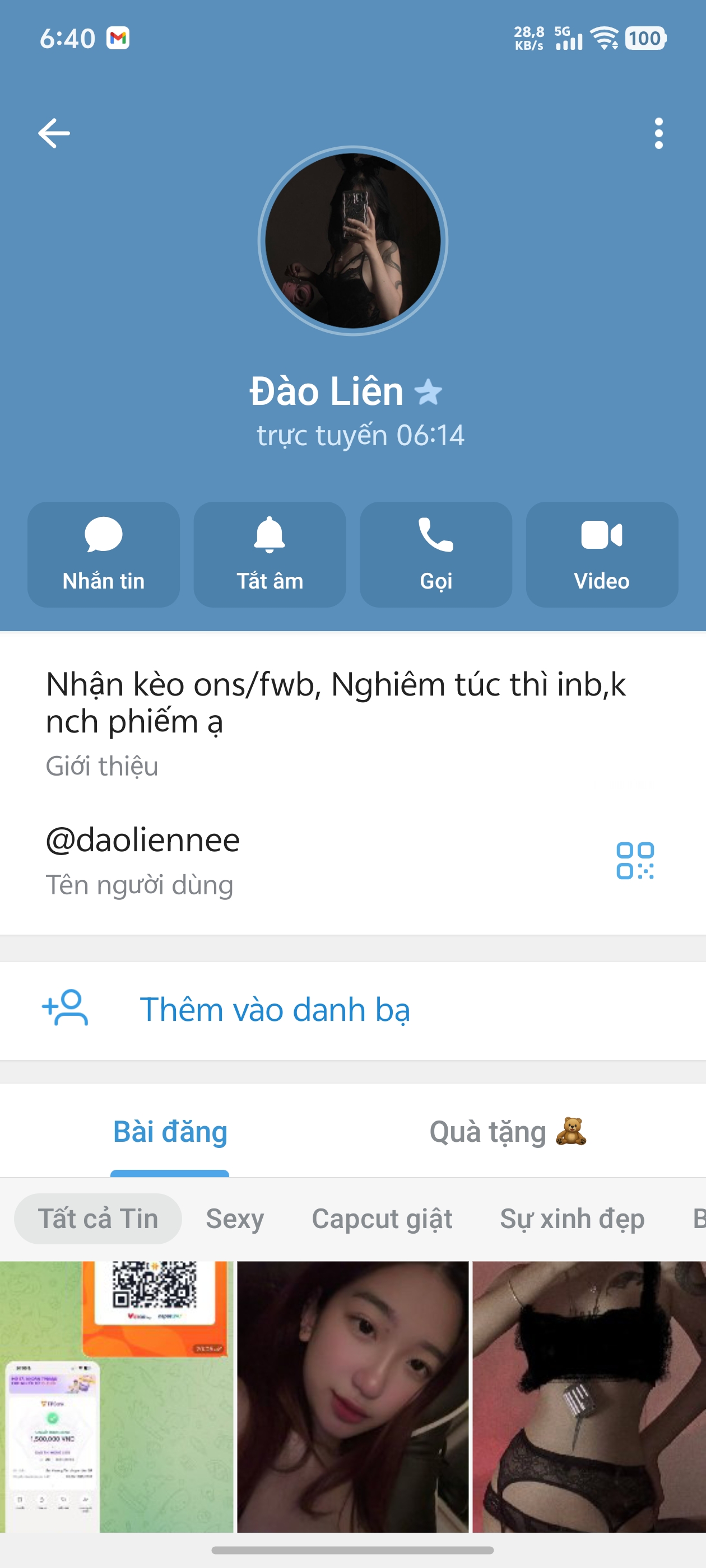Start a Video call
The image size is (706, 1568).
(602, 554)
